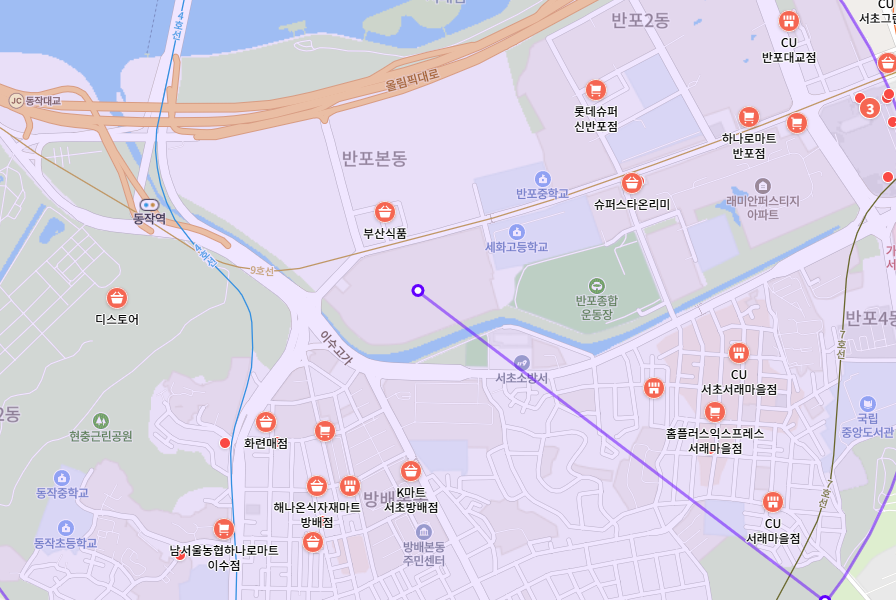The height and width of the screenshot is (600, 896).
Task: Select the 슈퍼스타온리미 marker
Action: click(631, 183)
